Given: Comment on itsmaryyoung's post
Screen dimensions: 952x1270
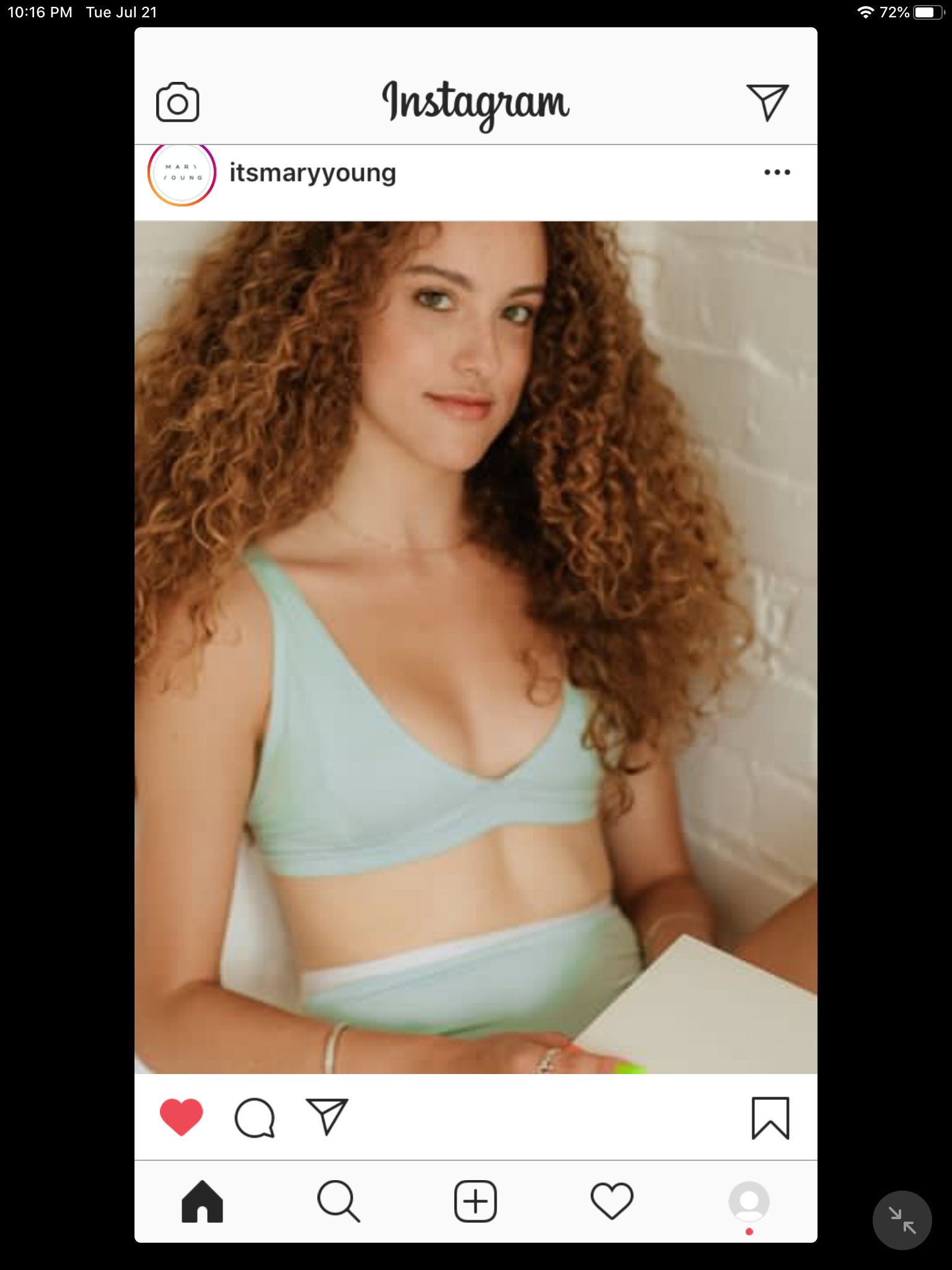Looking at the screenshot, I should 254,1118.
